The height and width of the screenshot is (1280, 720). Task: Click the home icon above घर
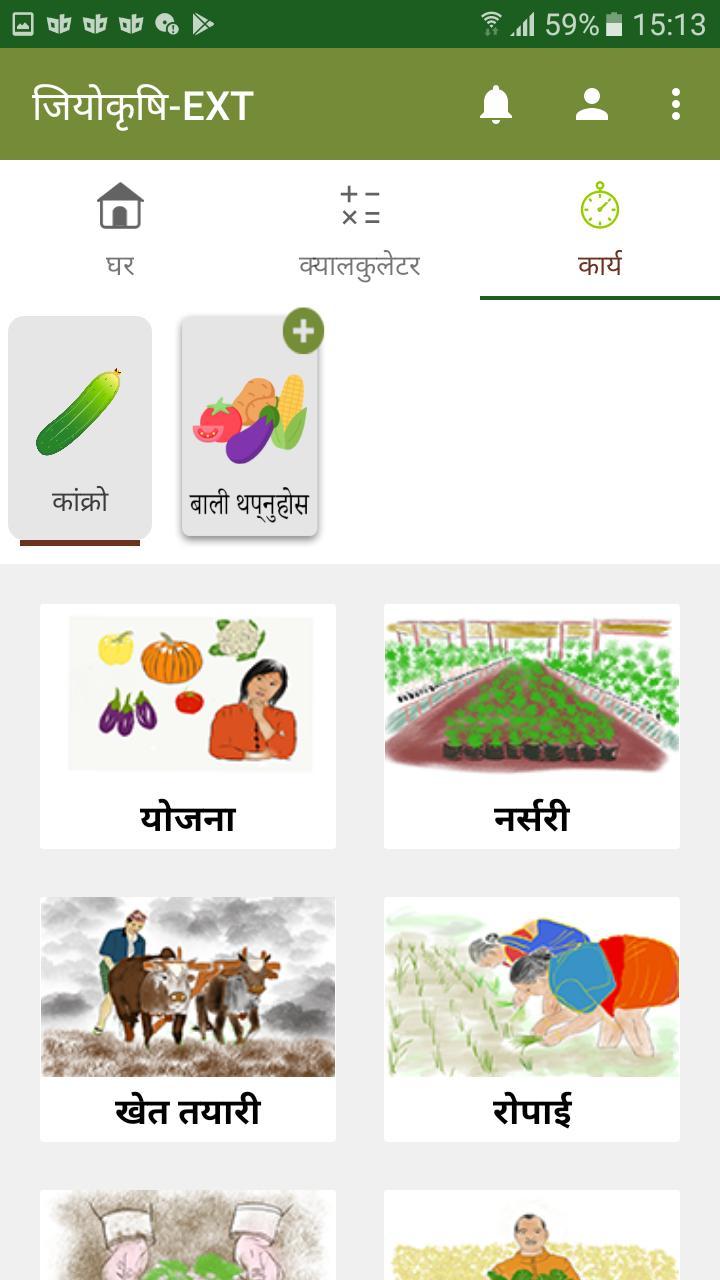pyautogui.click(x=120, y=205)
